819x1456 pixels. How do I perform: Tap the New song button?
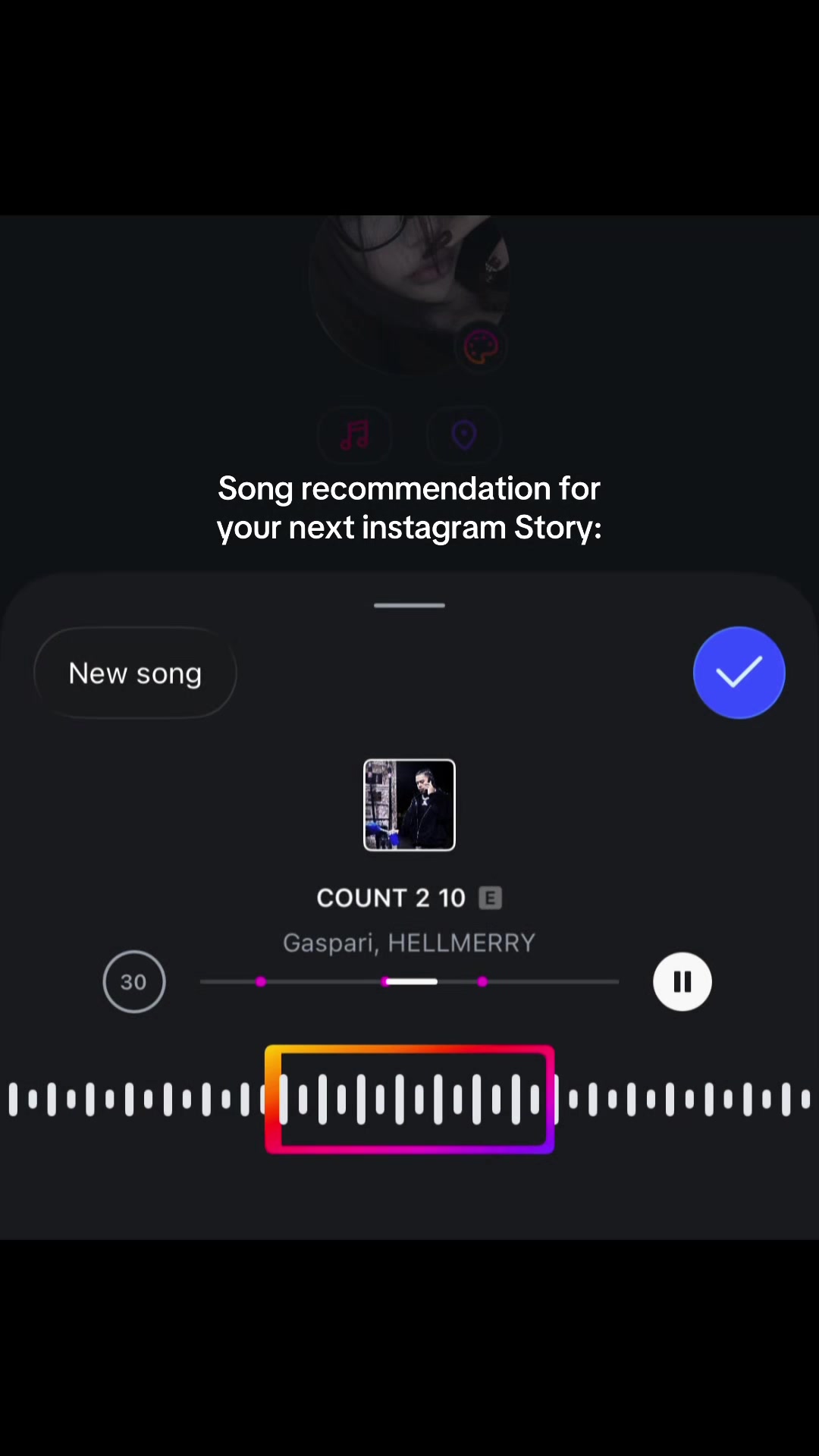click(135, 673)
